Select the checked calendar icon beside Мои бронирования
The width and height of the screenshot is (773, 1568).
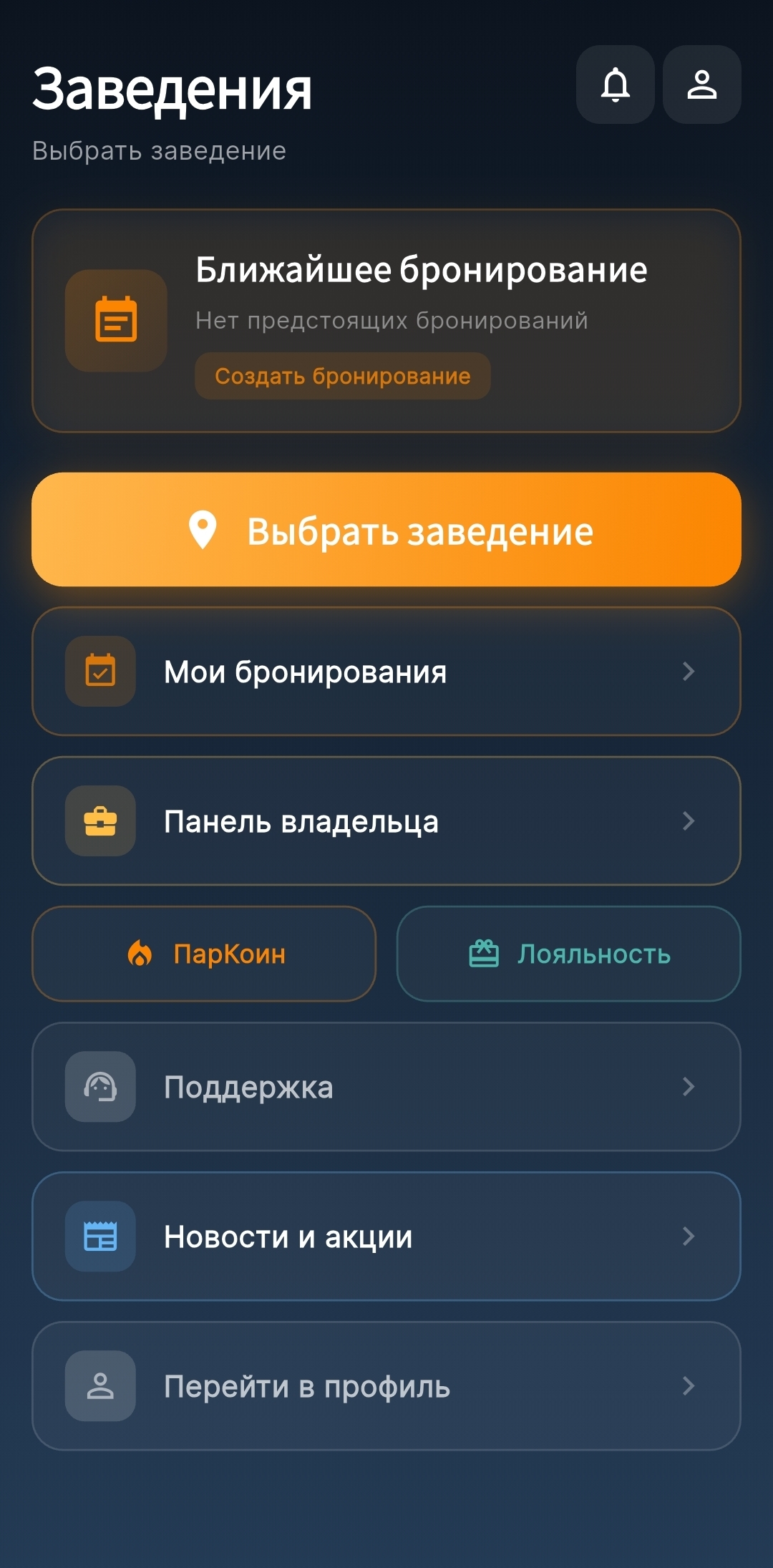click(x=100, y=672)
